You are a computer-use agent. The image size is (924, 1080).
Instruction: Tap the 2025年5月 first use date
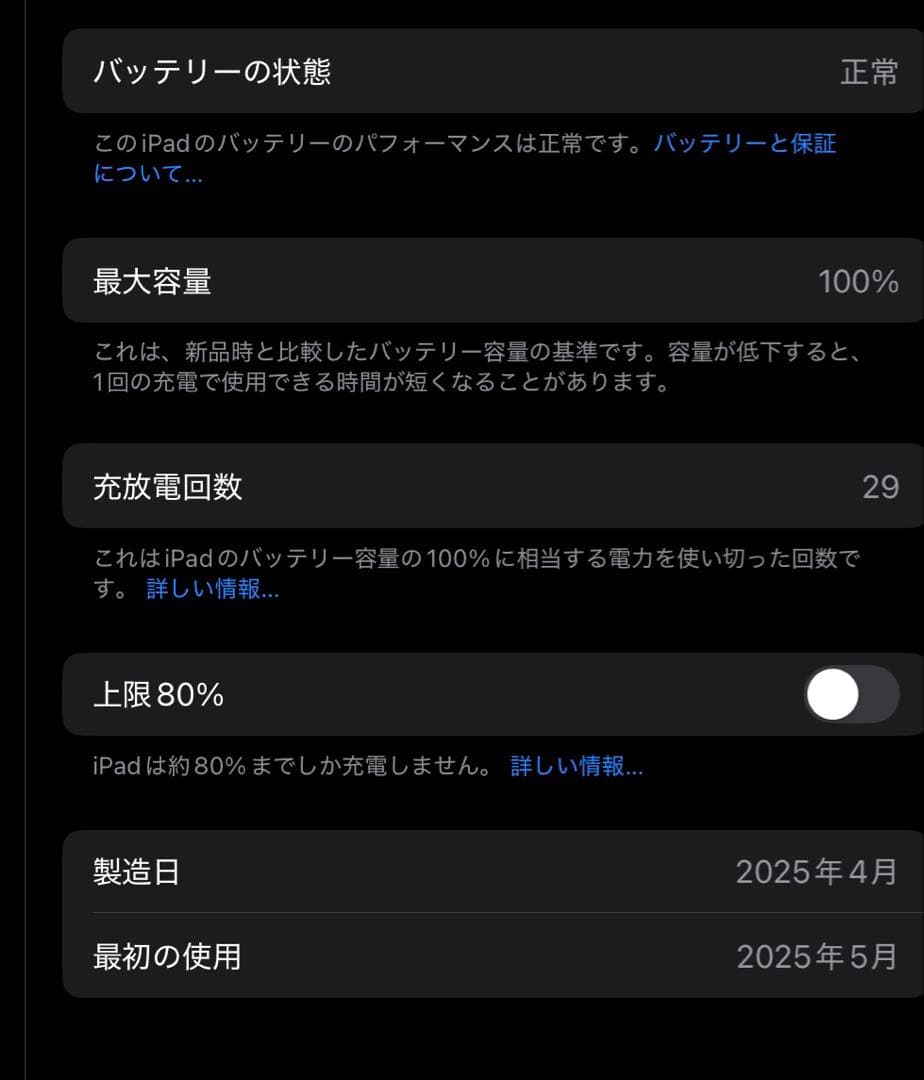click(816, 957)
